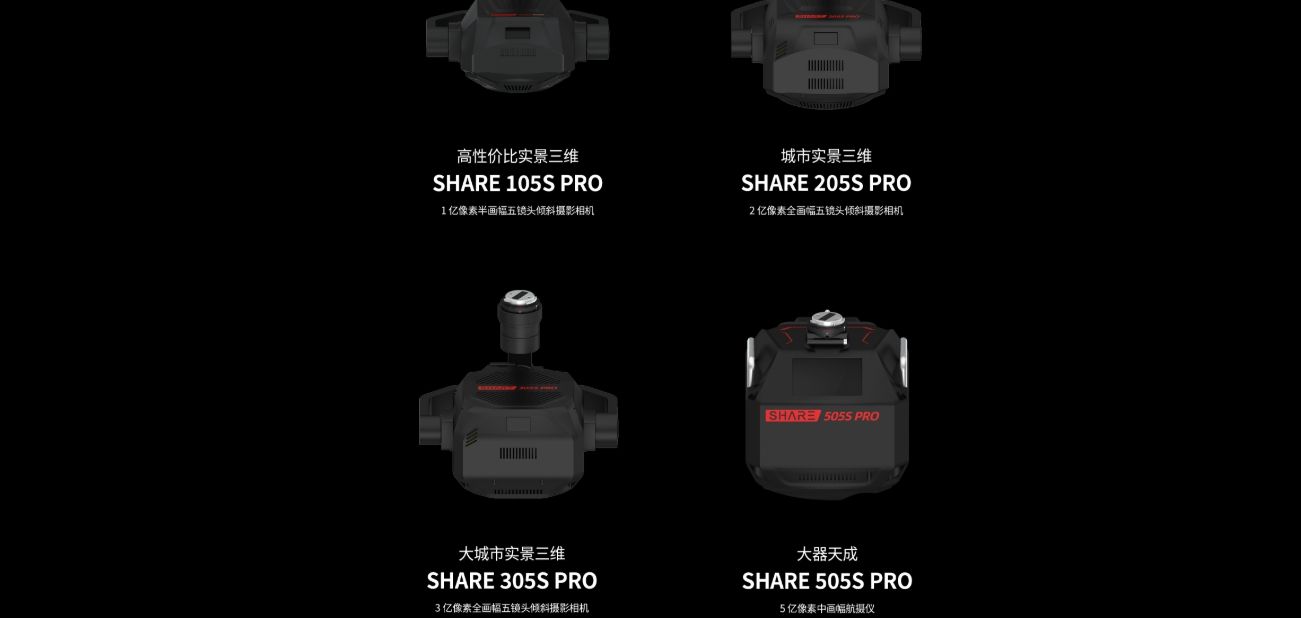The image size is (1301, 618).
Task: Open the SHARE 105S PRO product card
Action: 517,183
